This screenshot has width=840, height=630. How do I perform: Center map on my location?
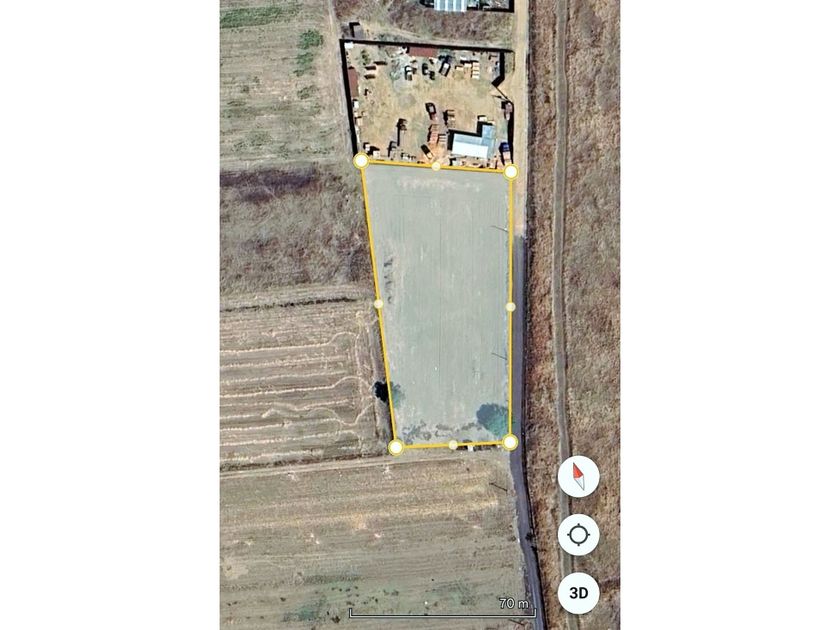pos(578,535)
